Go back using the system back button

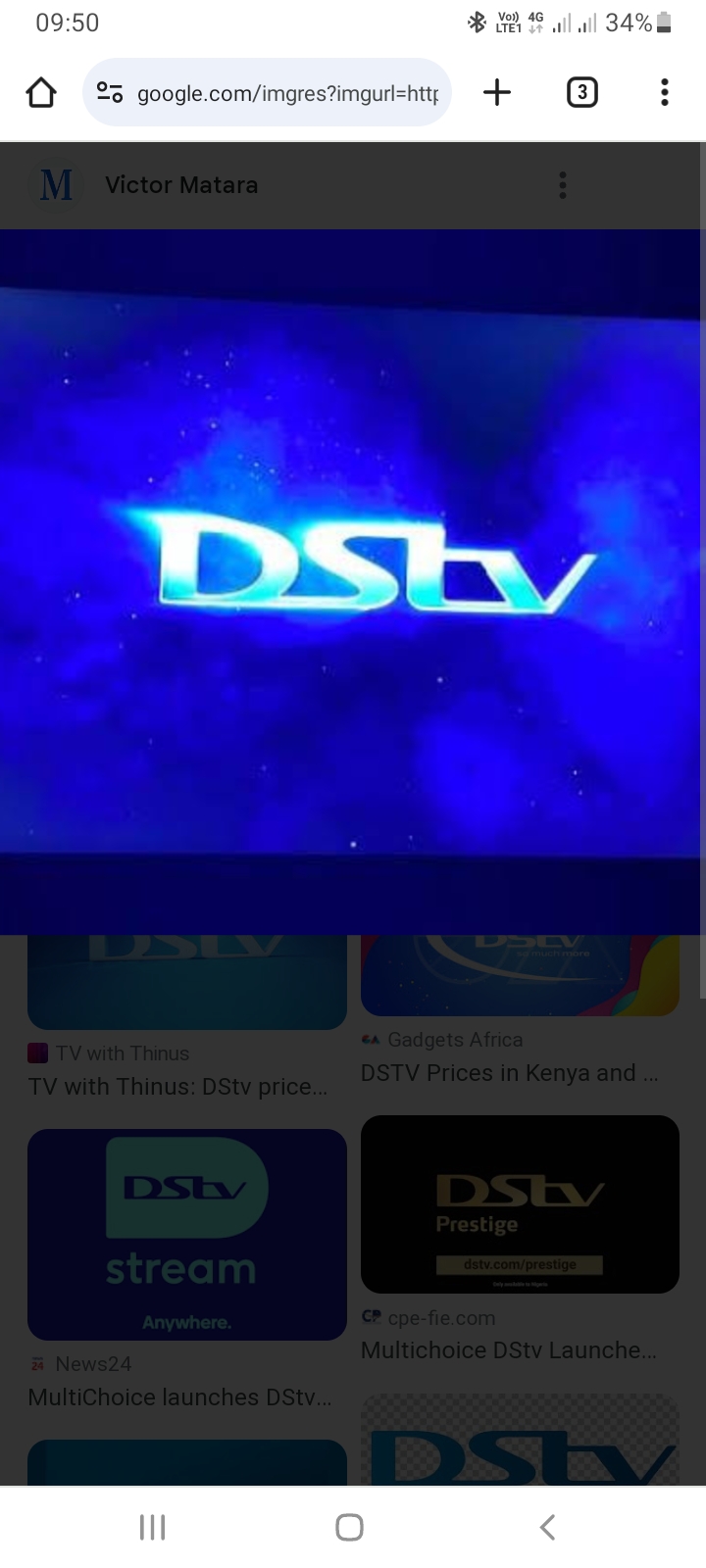click(x=548, y=1526)
